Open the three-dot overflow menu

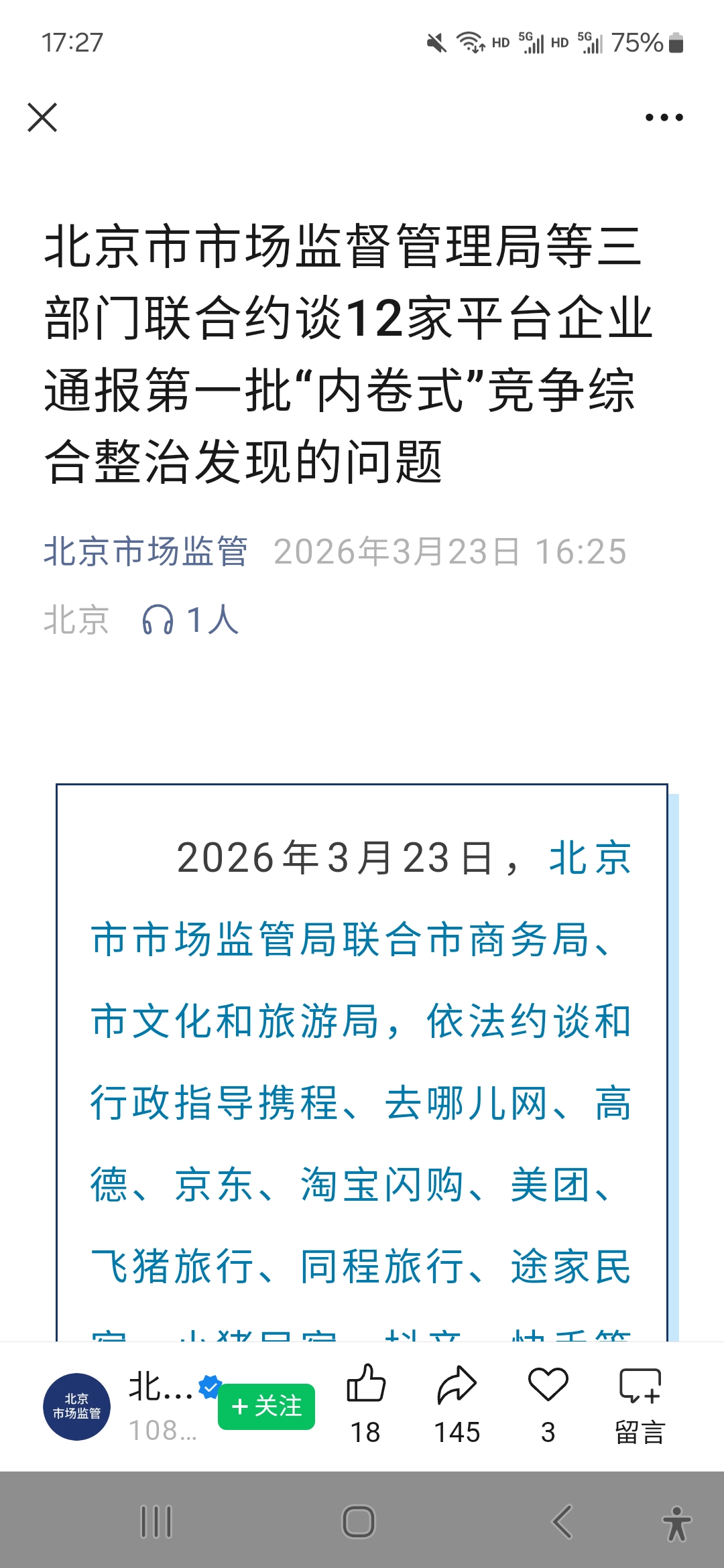tap(664, 118)
